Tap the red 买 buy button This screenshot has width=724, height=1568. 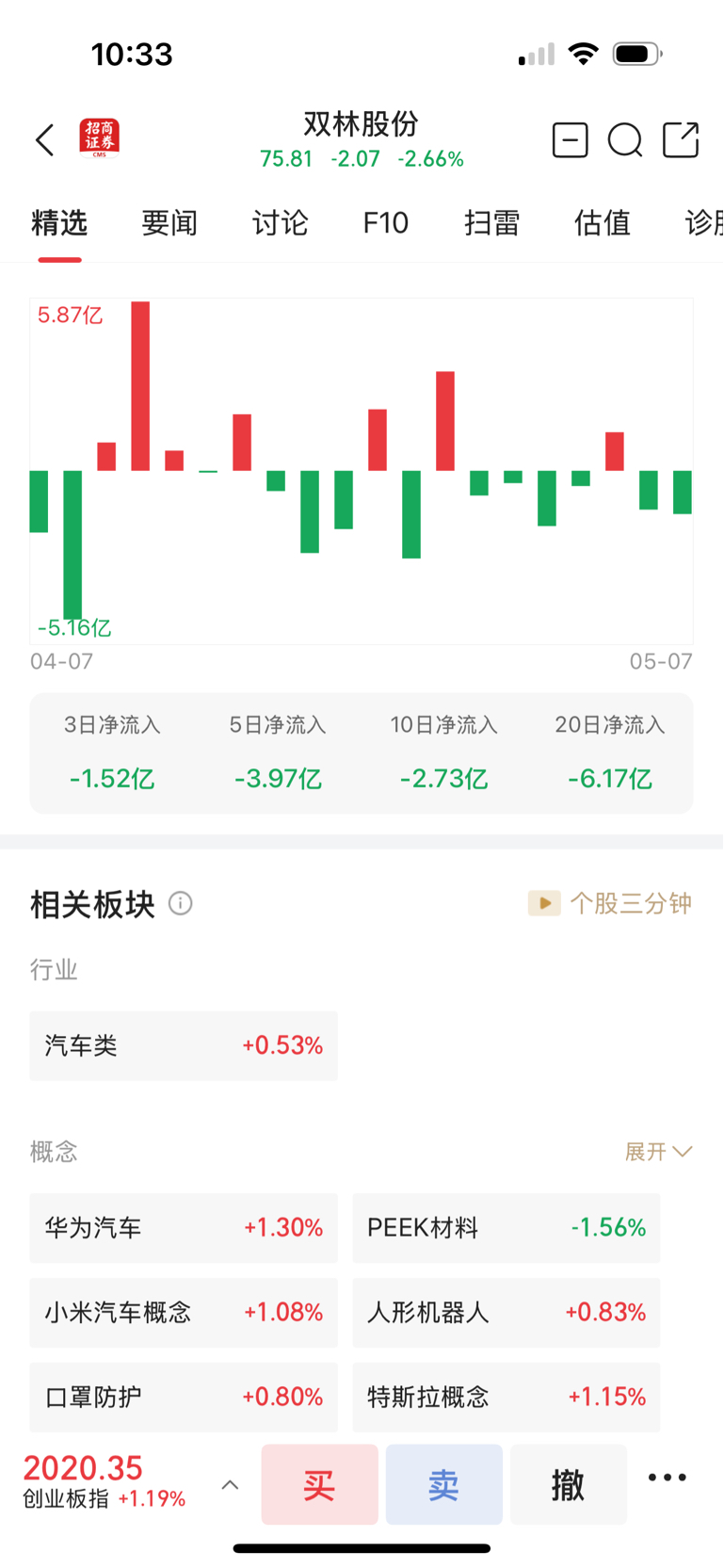320,1484
